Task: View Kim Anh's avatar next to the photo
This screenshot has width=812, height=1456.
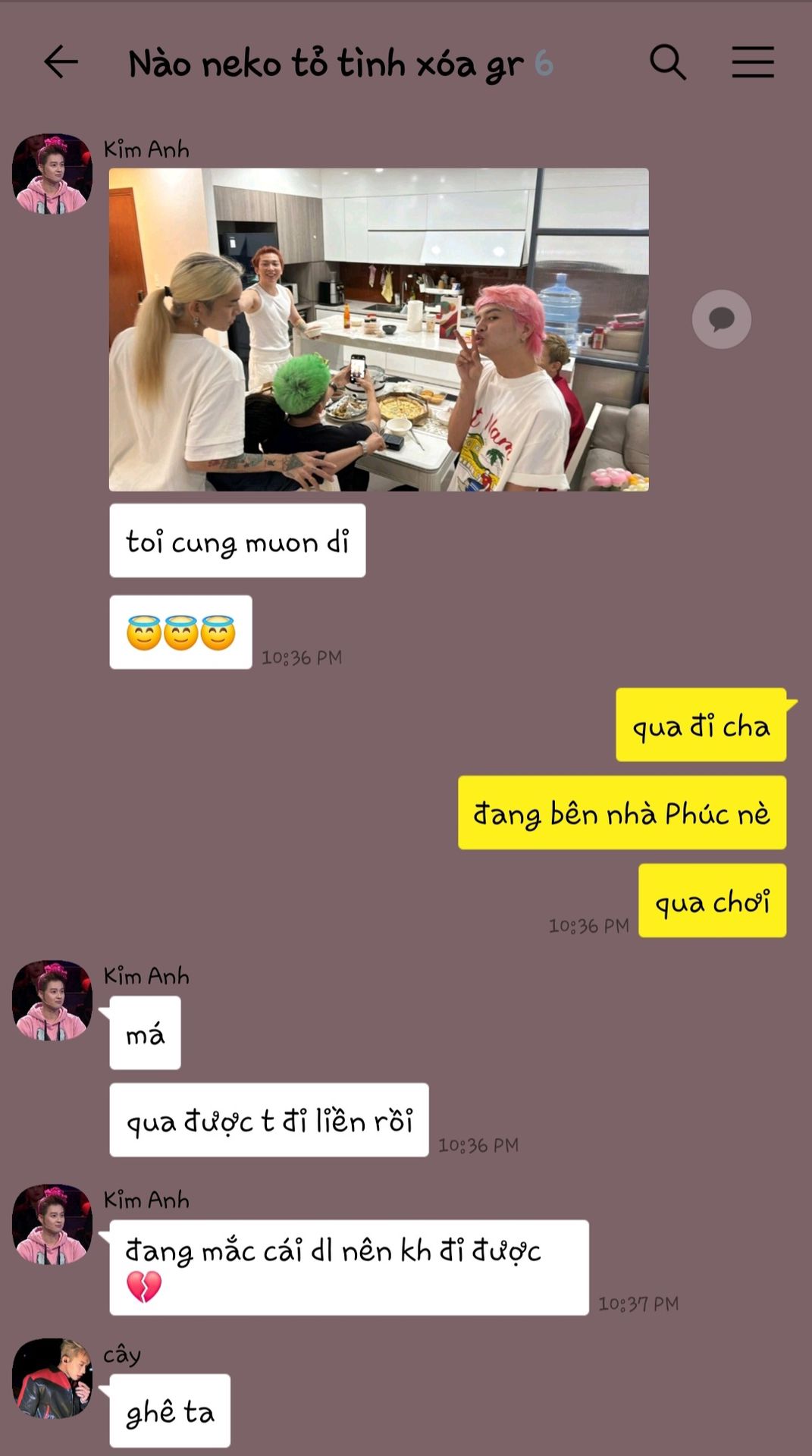Action: pyautogui.click(x=52, y=174)
